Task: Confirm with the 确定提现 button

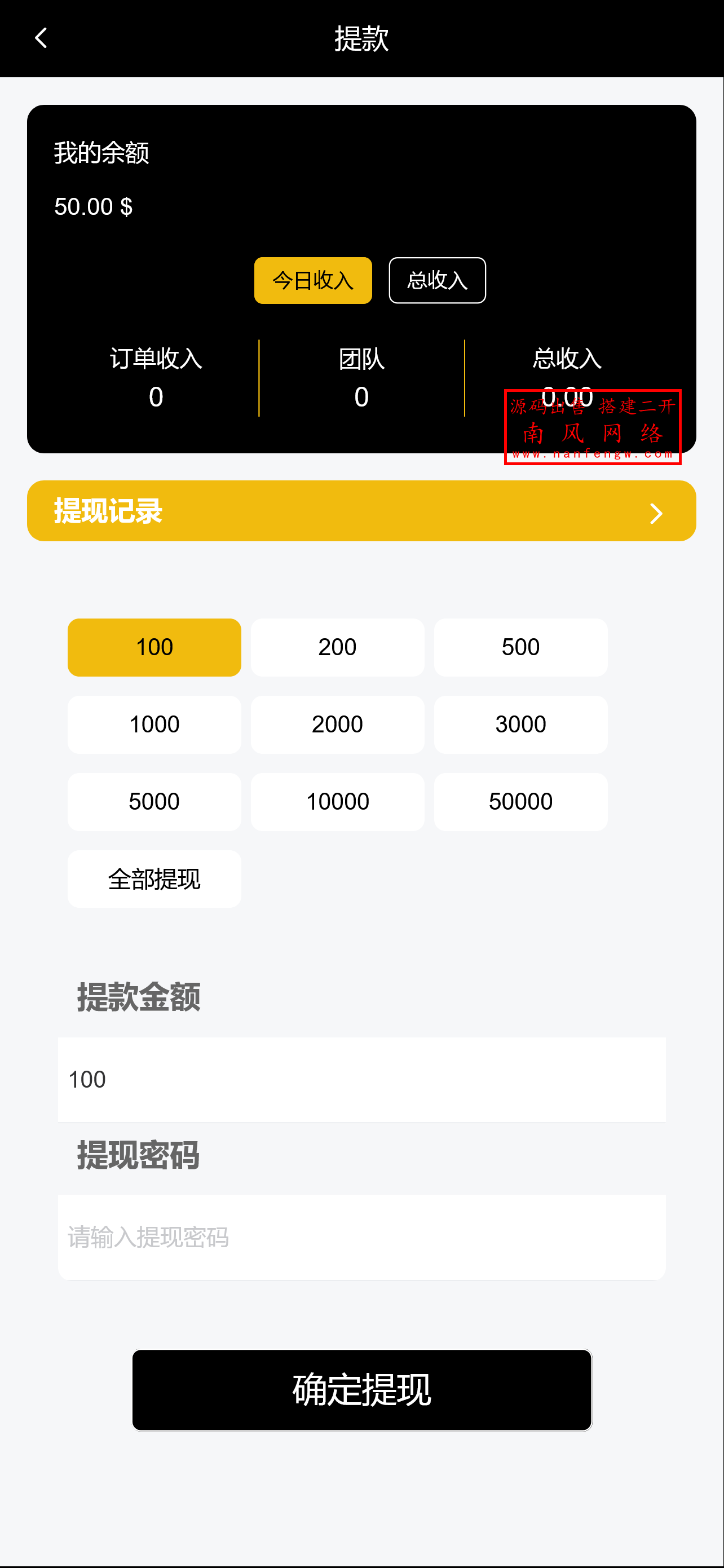Action: click(361, 1390)
